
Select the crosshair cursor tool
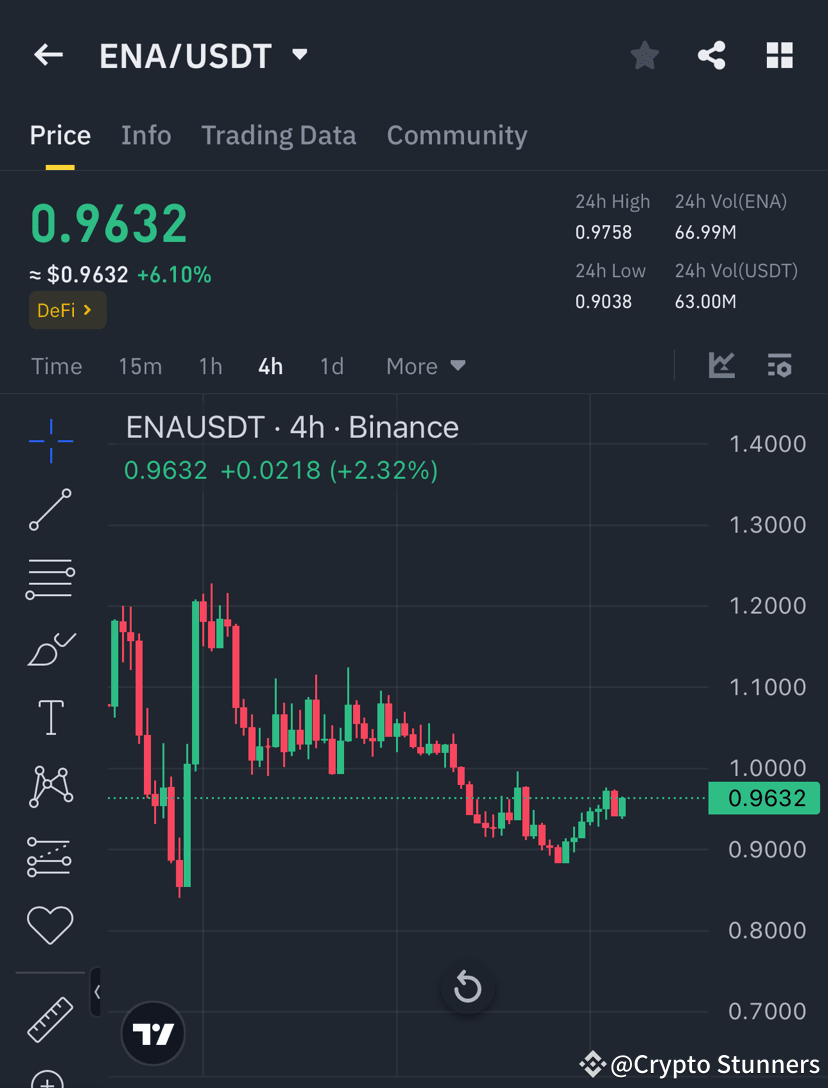(x=50, y=440)
